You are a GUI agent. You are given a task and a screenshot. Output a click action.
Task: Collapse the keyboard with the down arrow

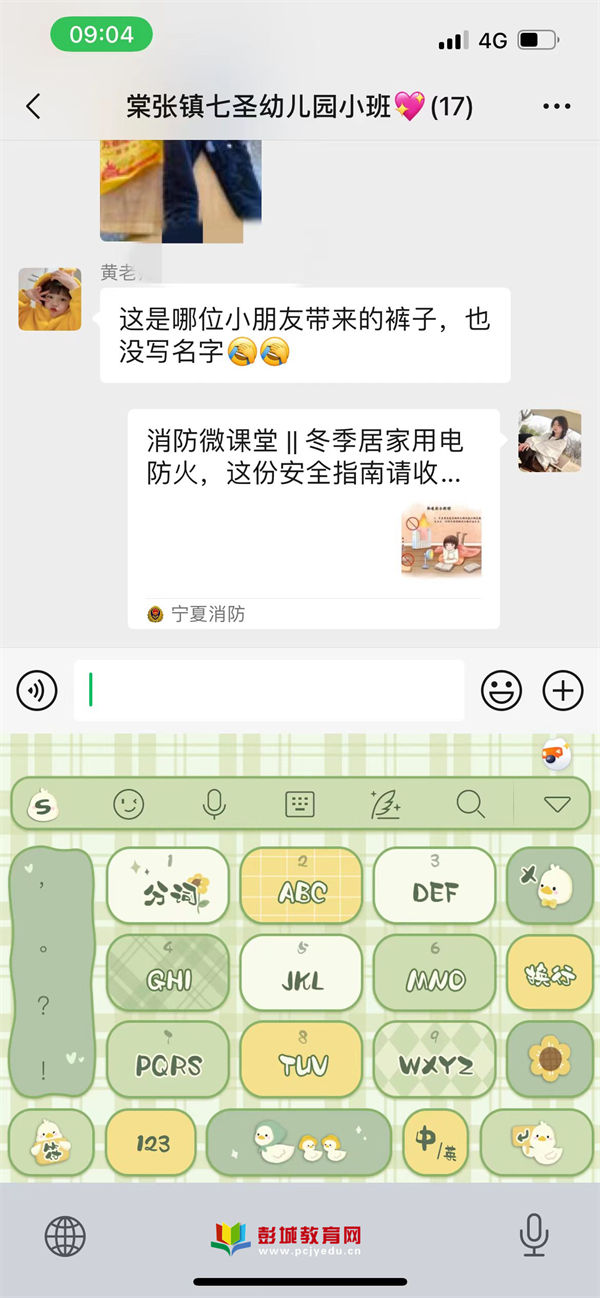[557, 804]
